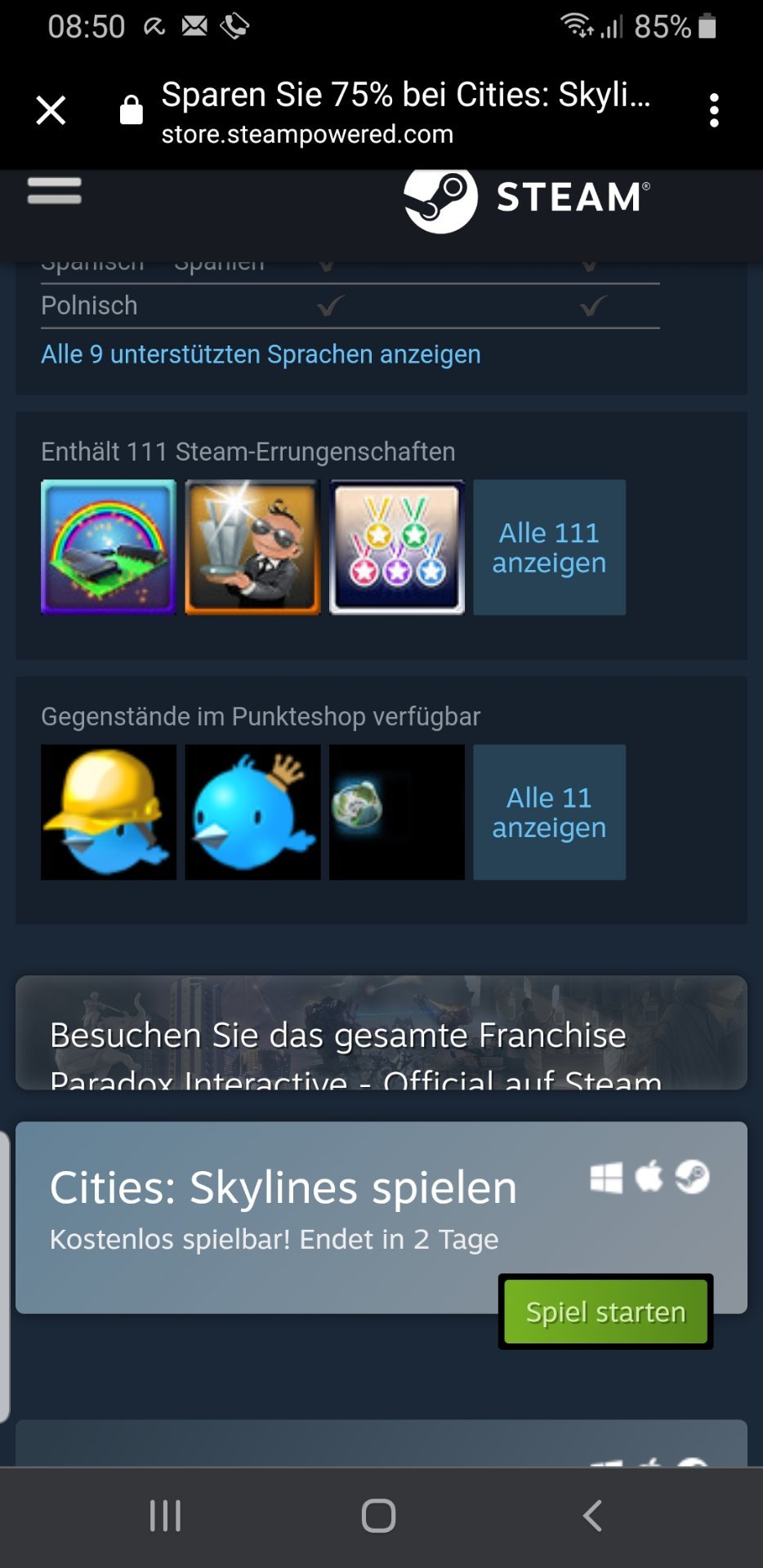Screen dimensions: 763x1568
Task: View all 11 points shop items
Action: pyautogui.click(x=549, y=812)
